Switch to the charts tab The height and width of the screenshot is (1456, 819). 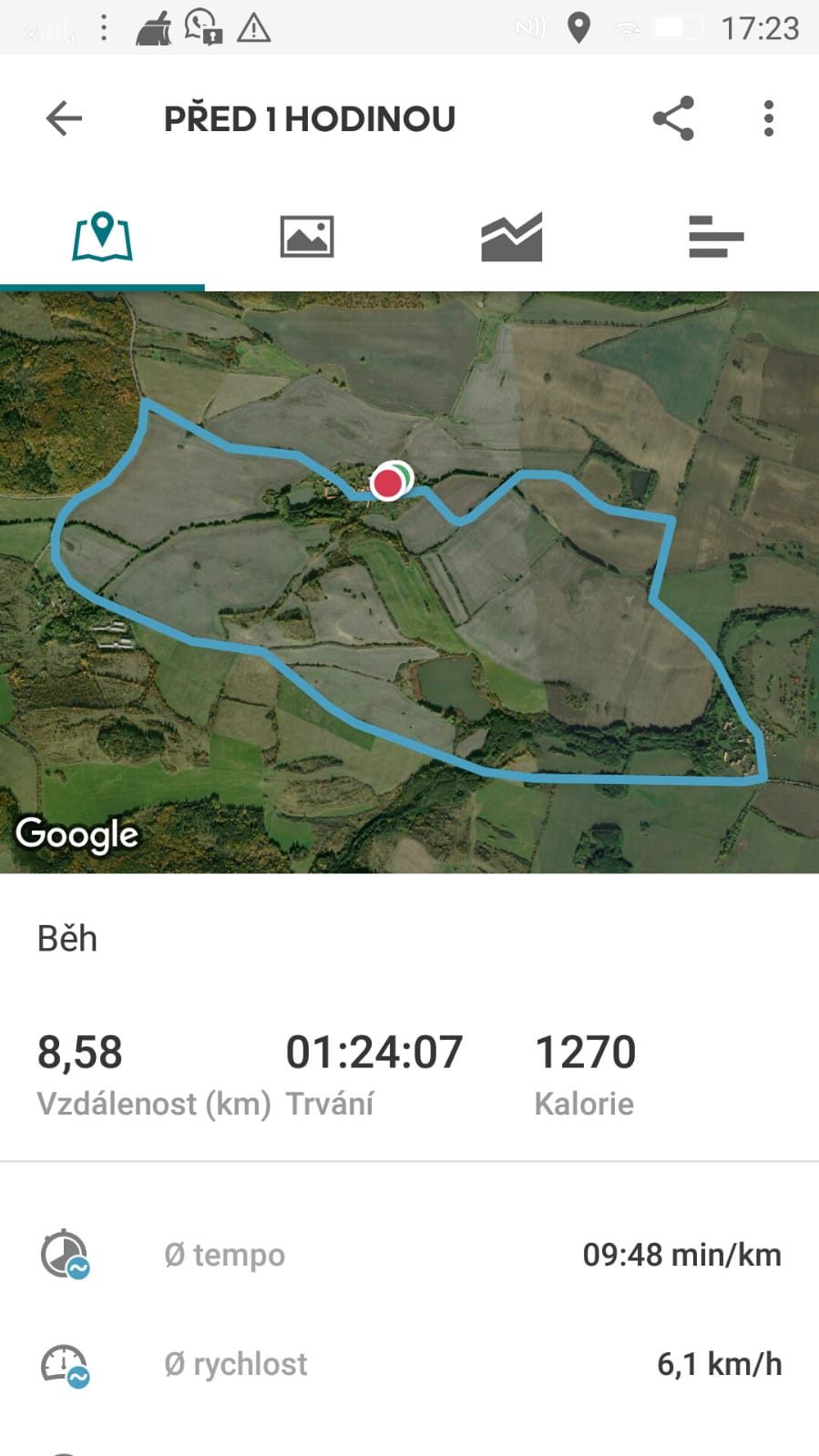(512, 237)
